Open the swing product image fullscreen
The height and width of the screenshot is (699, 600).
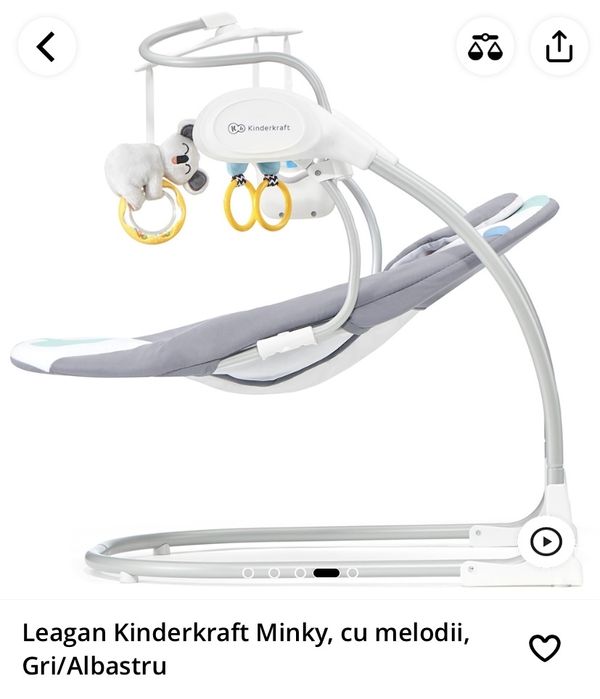click(x=300, y=320)
